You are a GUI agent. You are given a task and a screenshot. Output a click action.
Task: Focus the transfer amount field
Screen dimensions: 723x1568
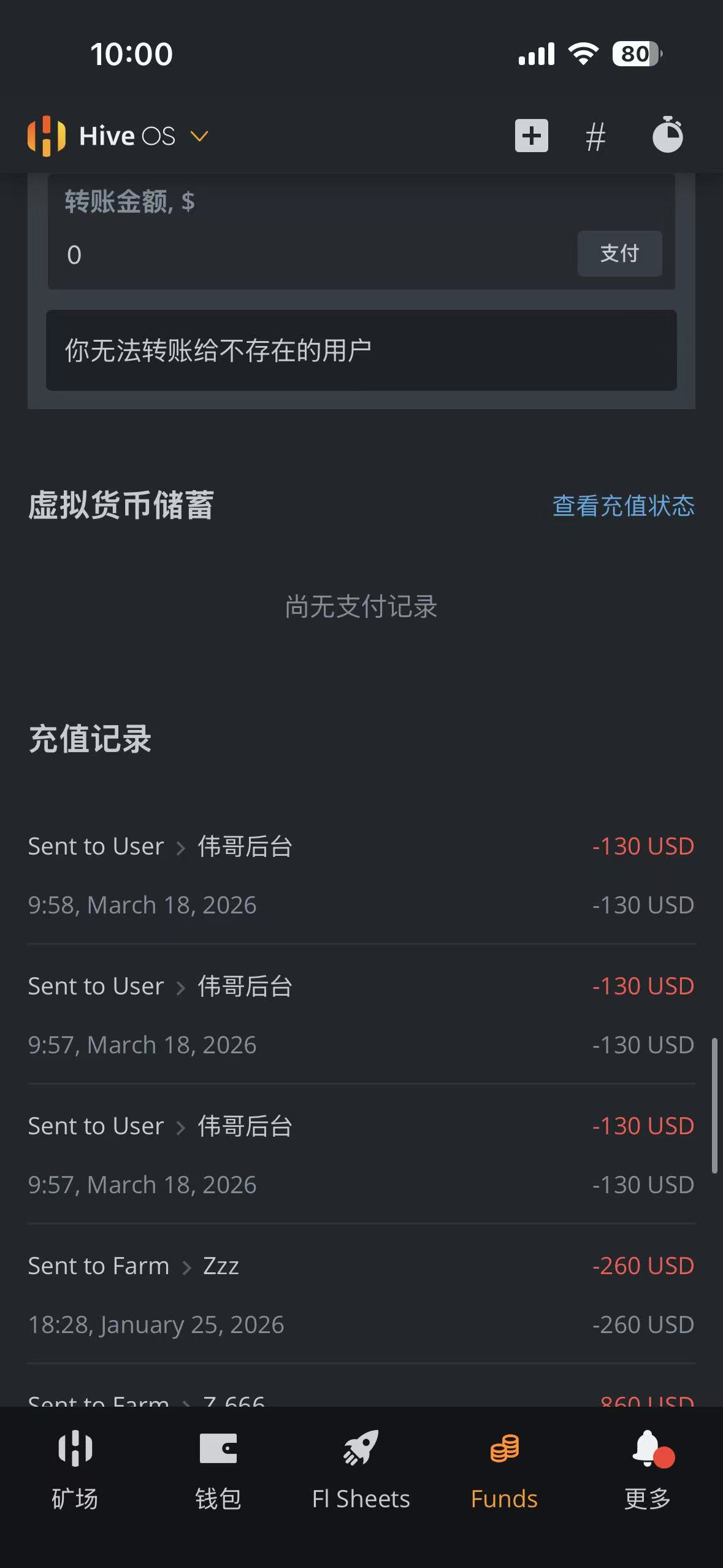(x=307, y=255)
